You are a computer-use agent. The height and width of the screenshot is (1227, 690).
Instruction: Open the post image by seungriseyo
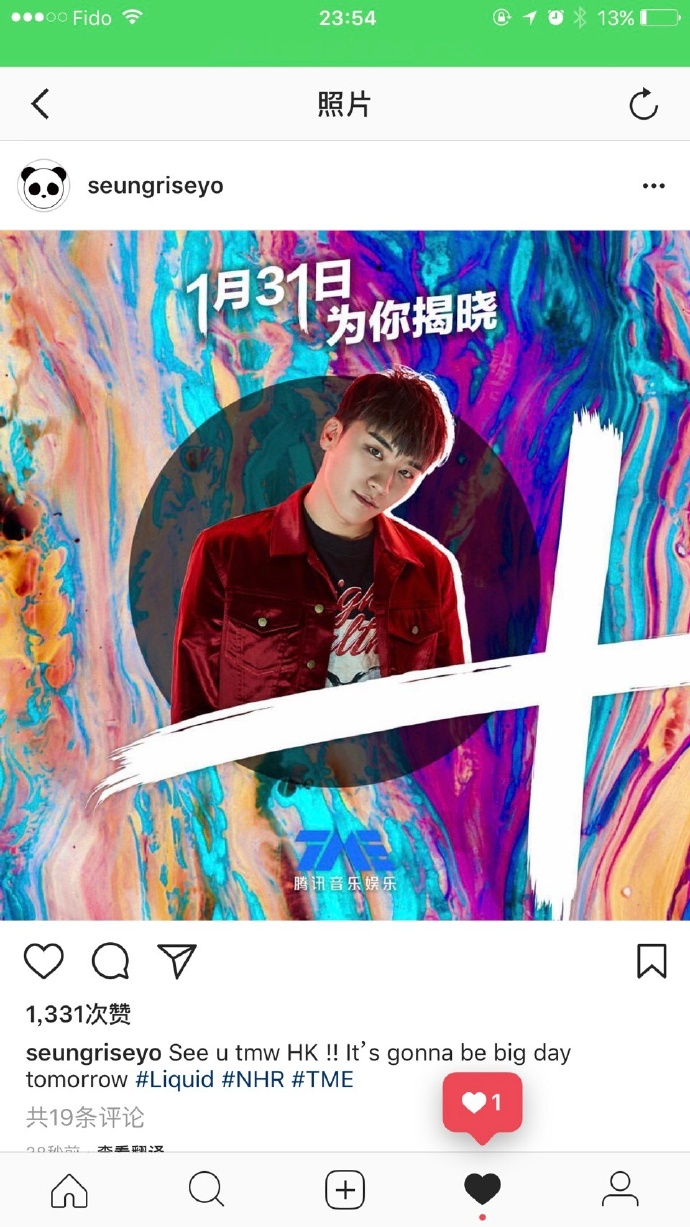click(345, 575)
